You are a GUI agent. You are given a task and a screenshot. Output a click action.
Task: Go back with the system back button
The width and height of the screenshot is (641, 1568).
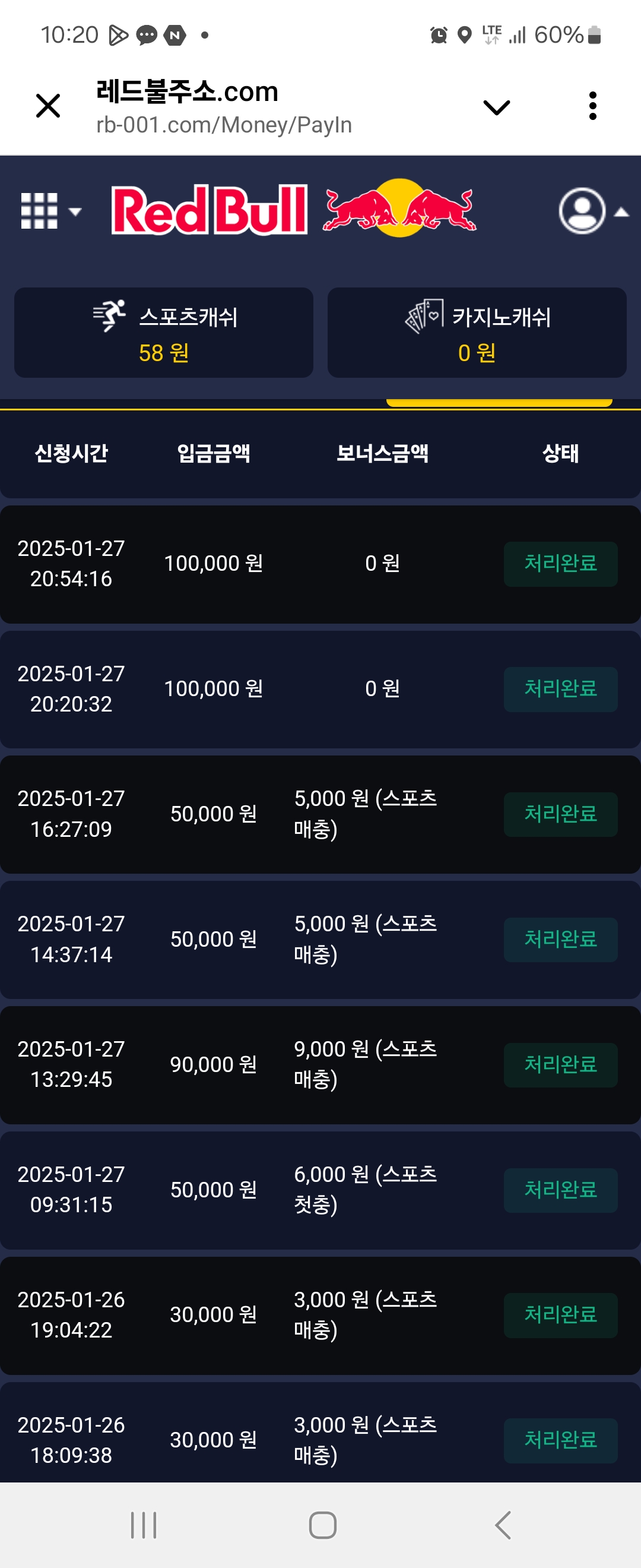click(502, 1525)
